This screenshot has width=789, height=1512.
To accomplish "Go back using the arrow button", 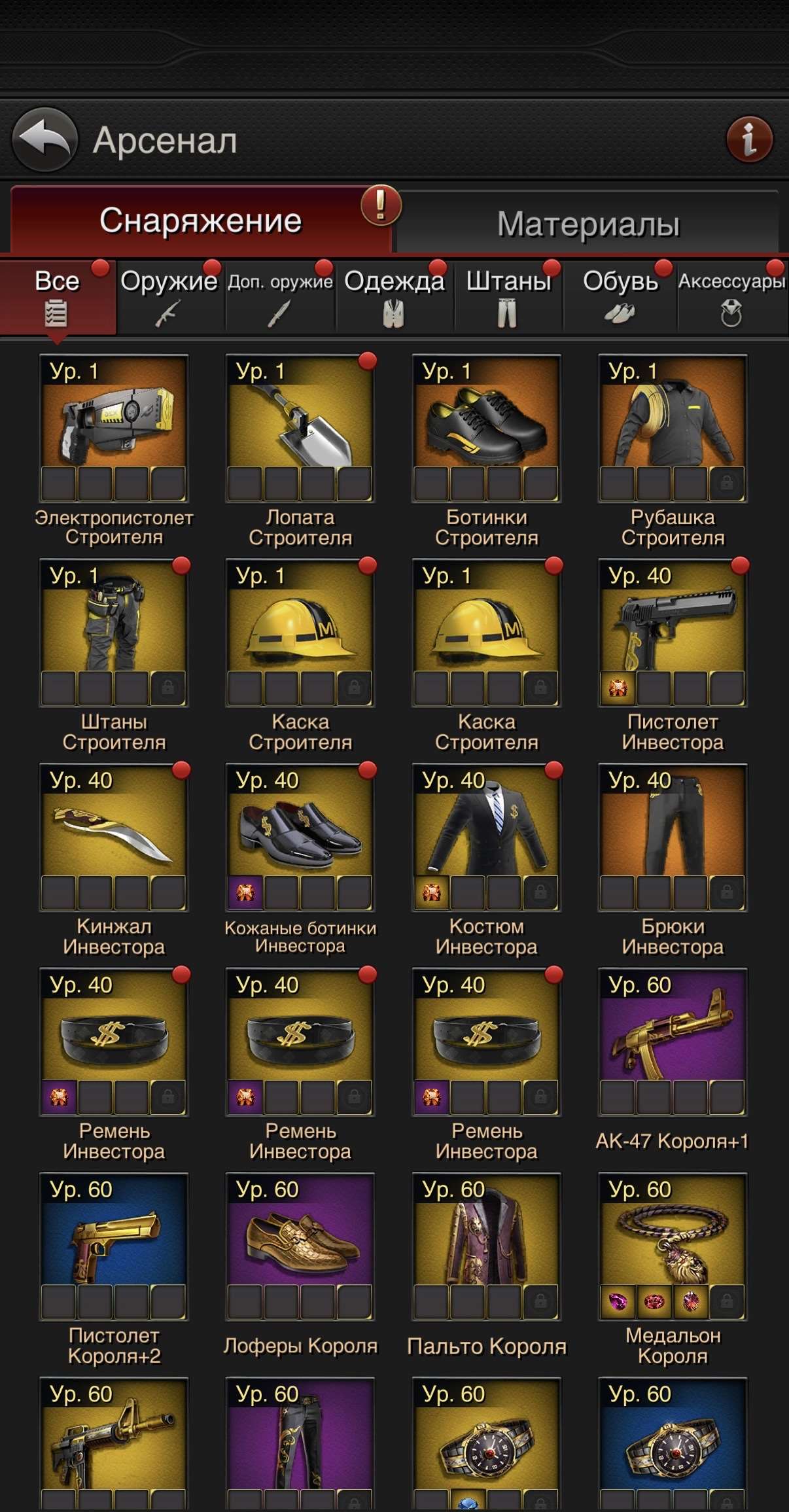I will [x=44, y=139].
